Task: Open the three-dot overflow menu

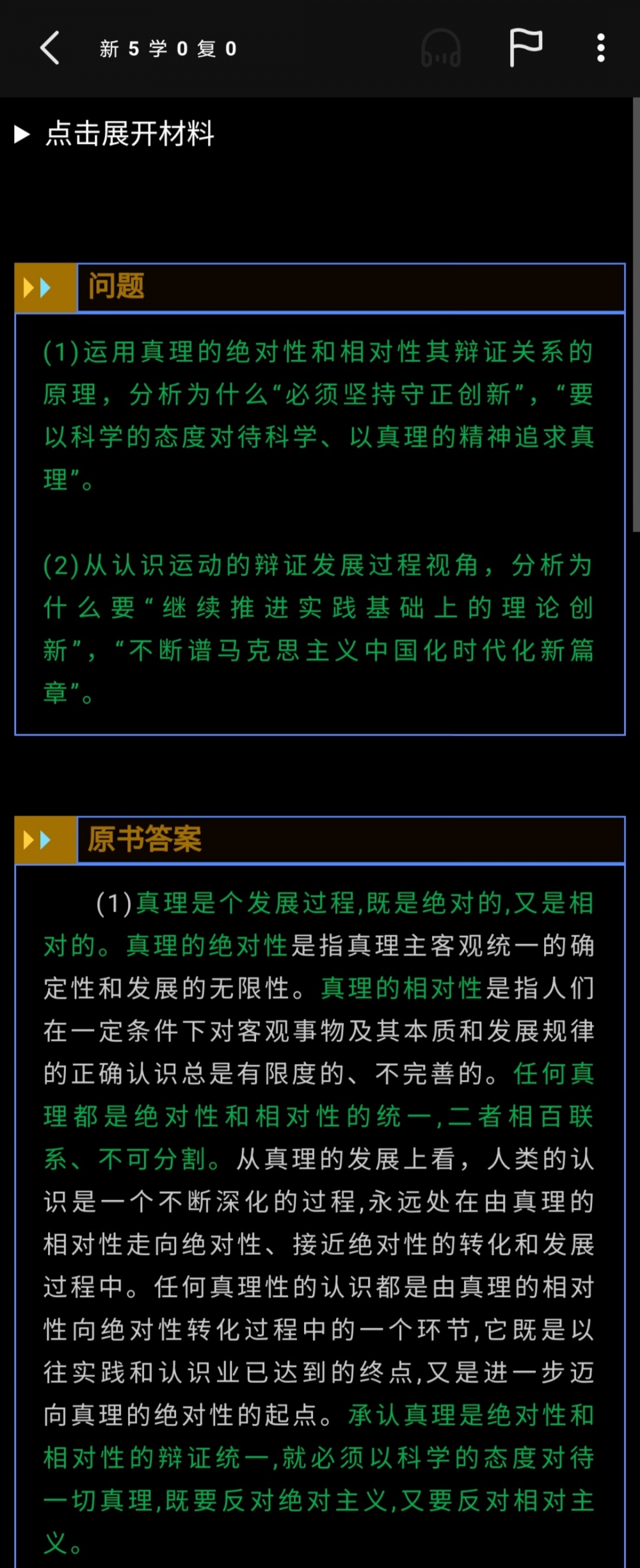Action: coord(600,48)
